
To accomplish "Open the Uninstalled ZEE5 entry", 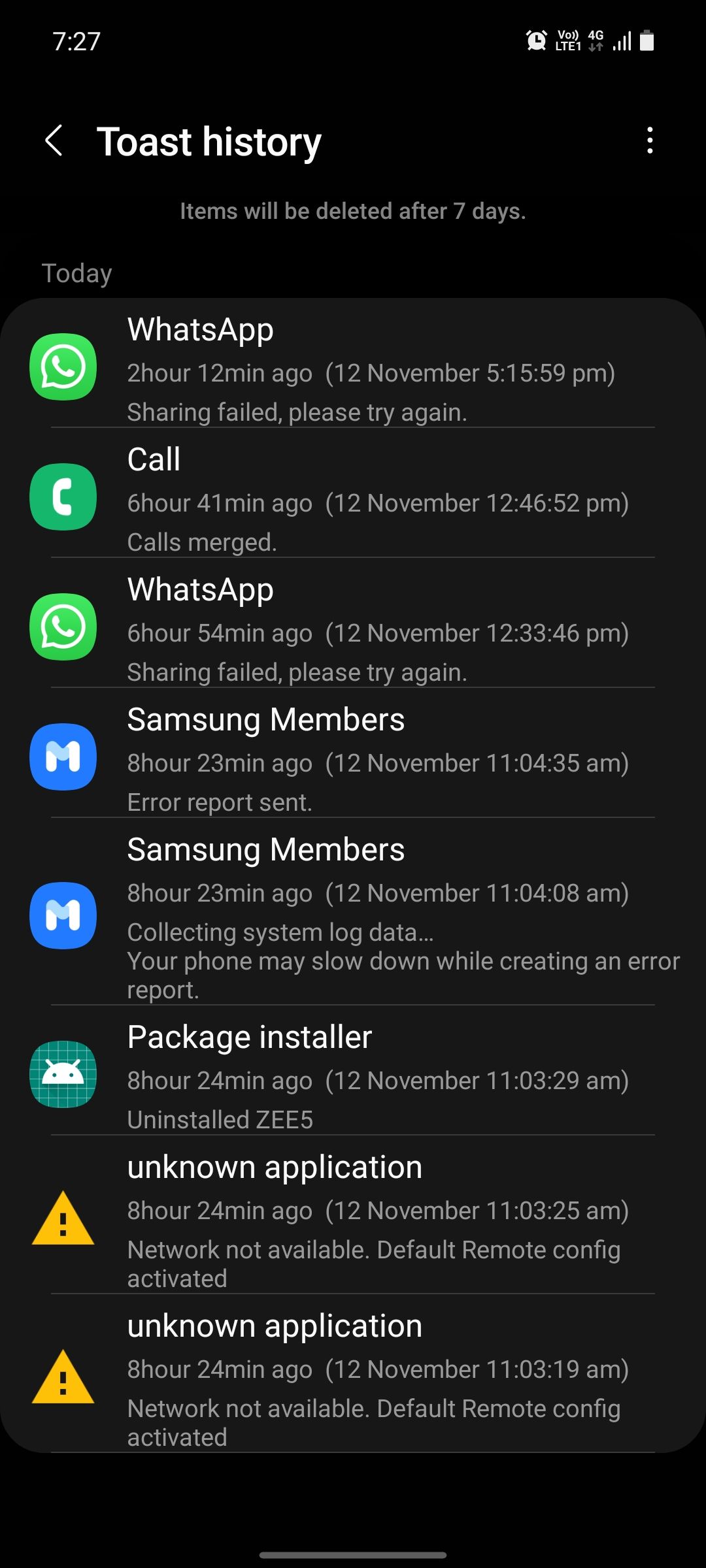I will [353, 1076].
